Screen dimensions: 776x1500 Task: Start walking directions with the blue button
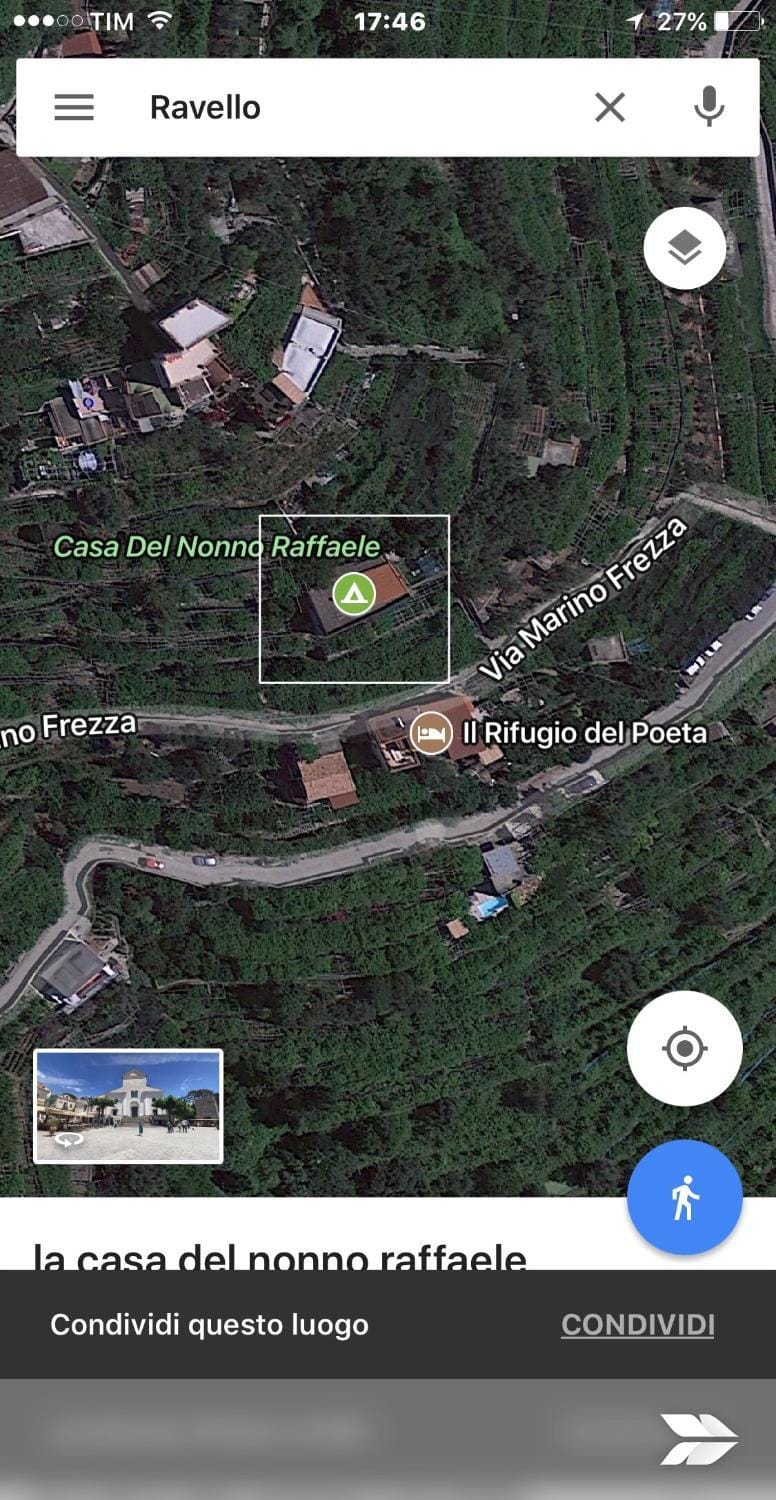(x=684, y=1196)
